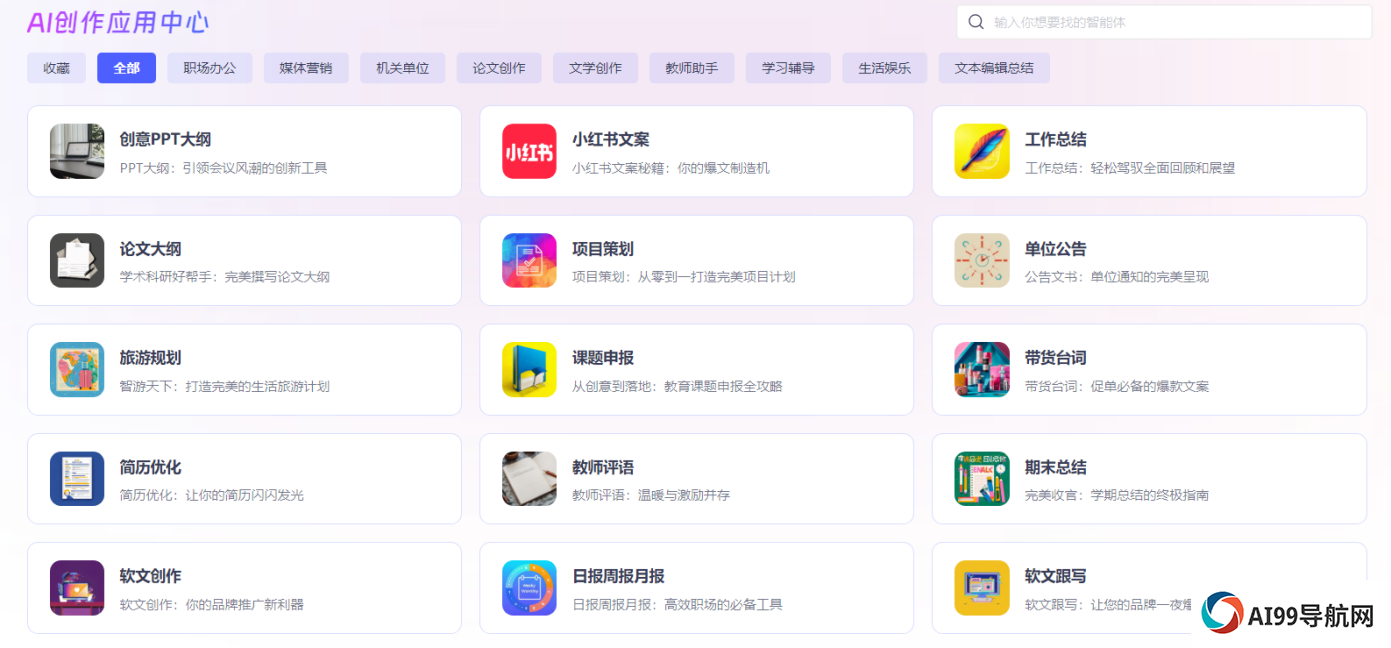Select the 学习辅导 category
The image size is (1391, 648).
tap(788, 68)
